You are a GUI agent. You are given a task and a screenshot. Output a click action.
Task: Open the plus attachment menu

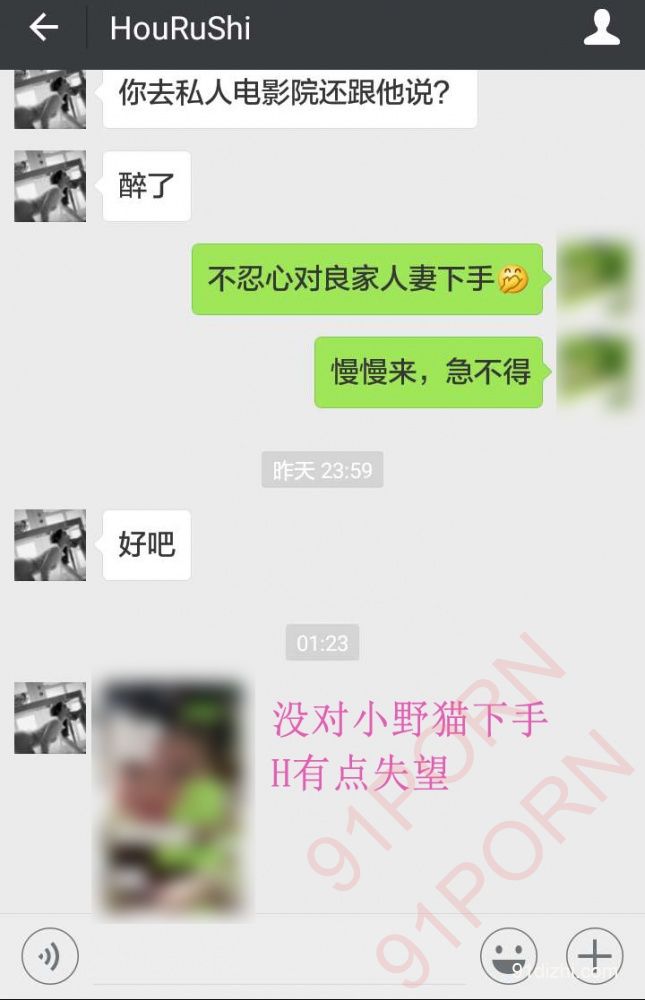(594, 956)
